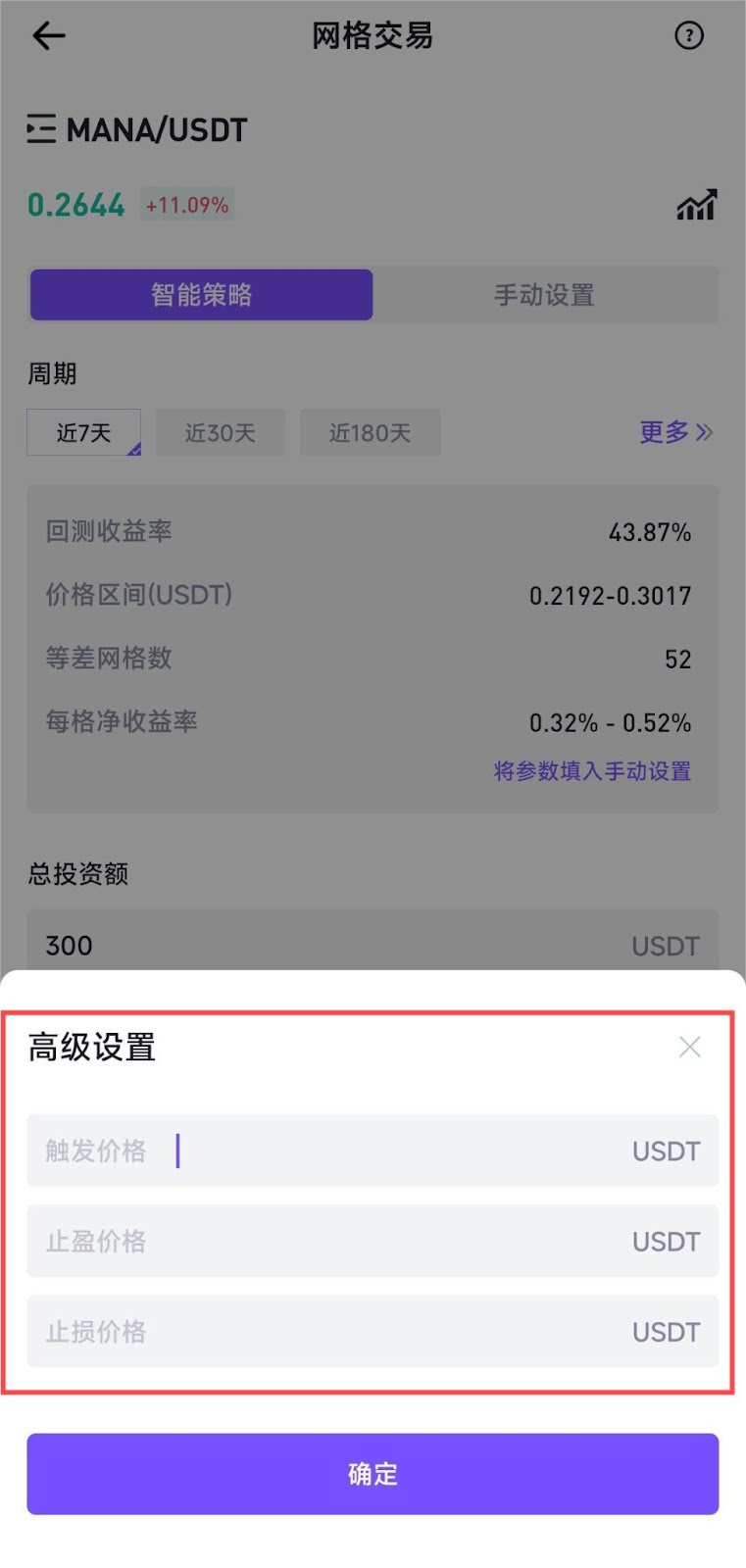Switch to the 手动设置 tab

click(544, 295)
